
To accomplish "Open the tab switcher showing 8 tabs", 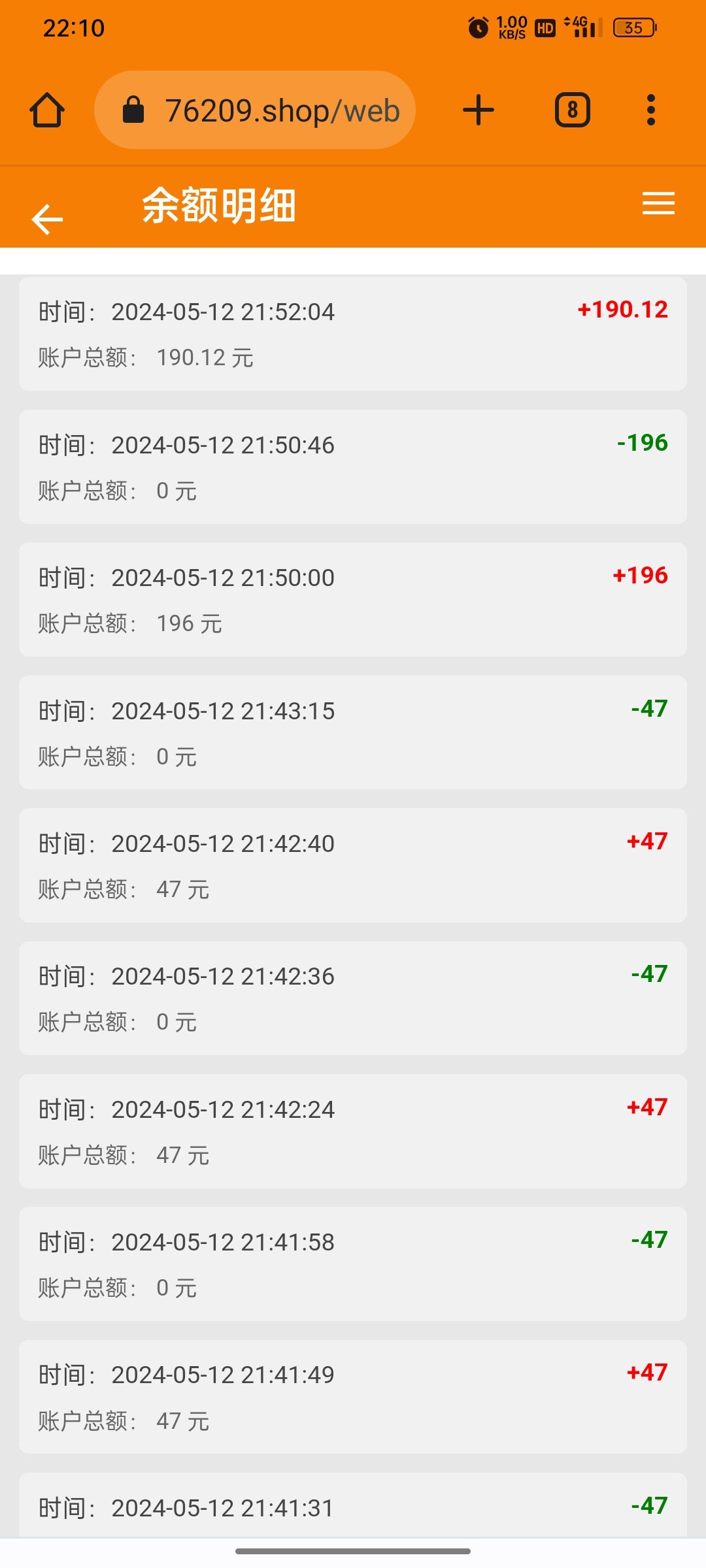I will 572,109.
